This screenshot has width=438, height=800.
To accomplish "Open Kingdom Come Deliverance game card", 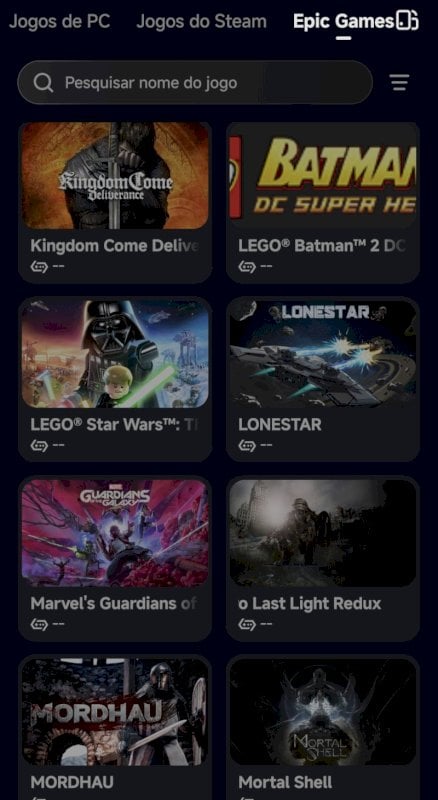I will tap(115, 202).
